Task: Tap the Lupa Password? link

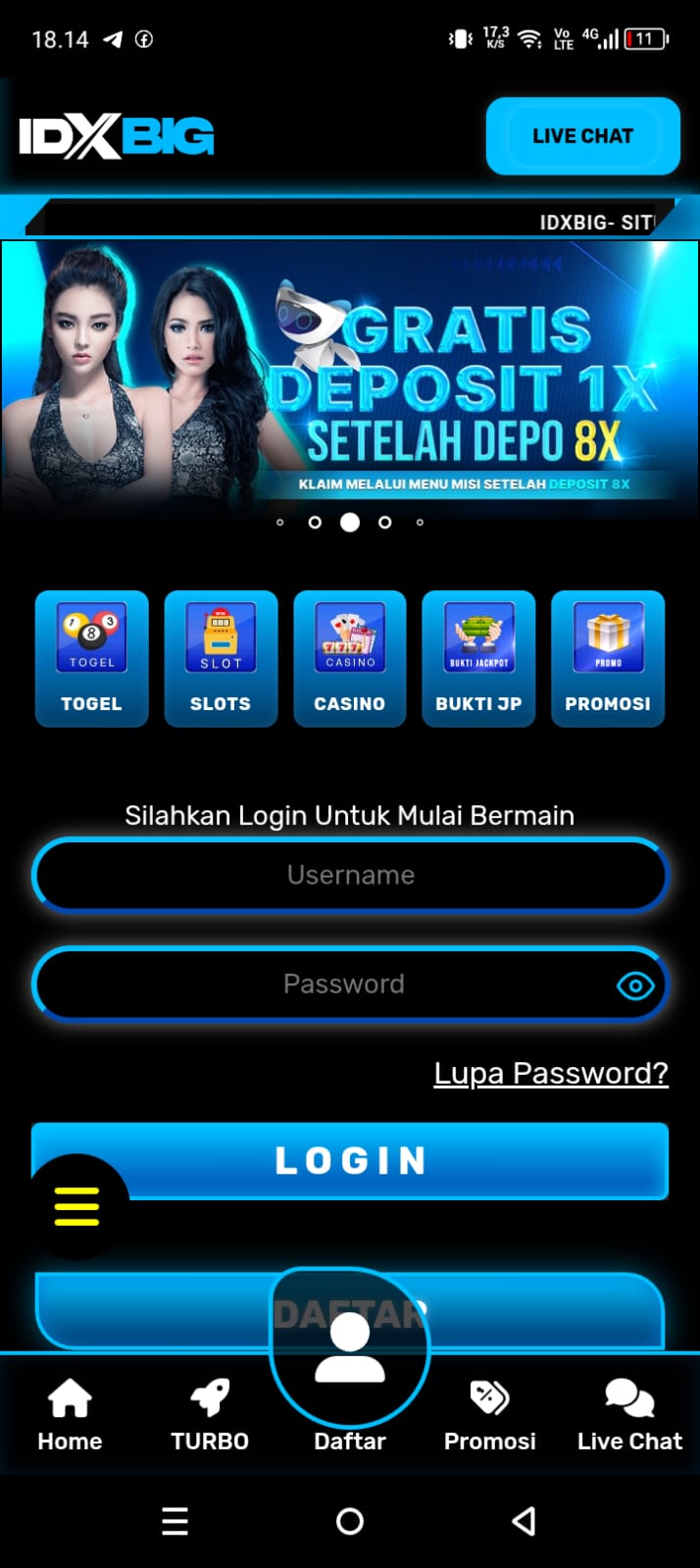Action: point(551,1073)
